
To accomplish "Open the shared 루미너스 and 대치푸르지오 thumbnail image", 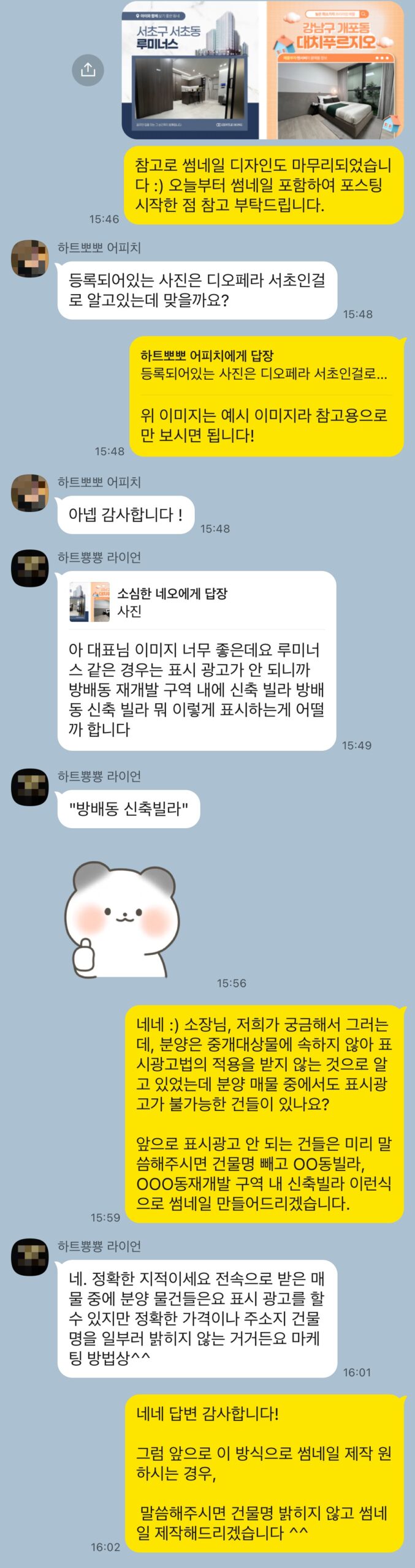I will point(262,70).
